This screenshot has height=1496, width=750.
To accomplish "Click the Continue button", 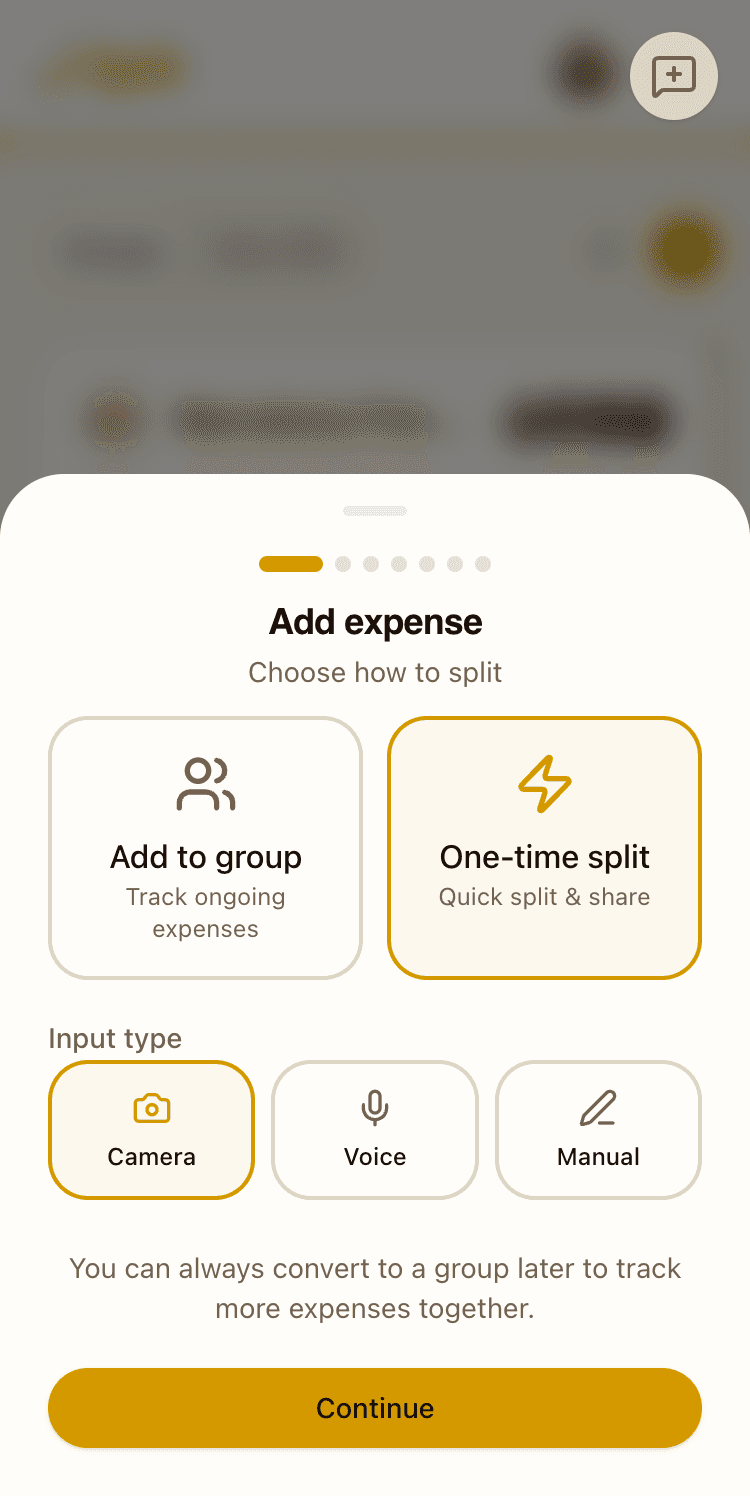I will (374, 1407).
